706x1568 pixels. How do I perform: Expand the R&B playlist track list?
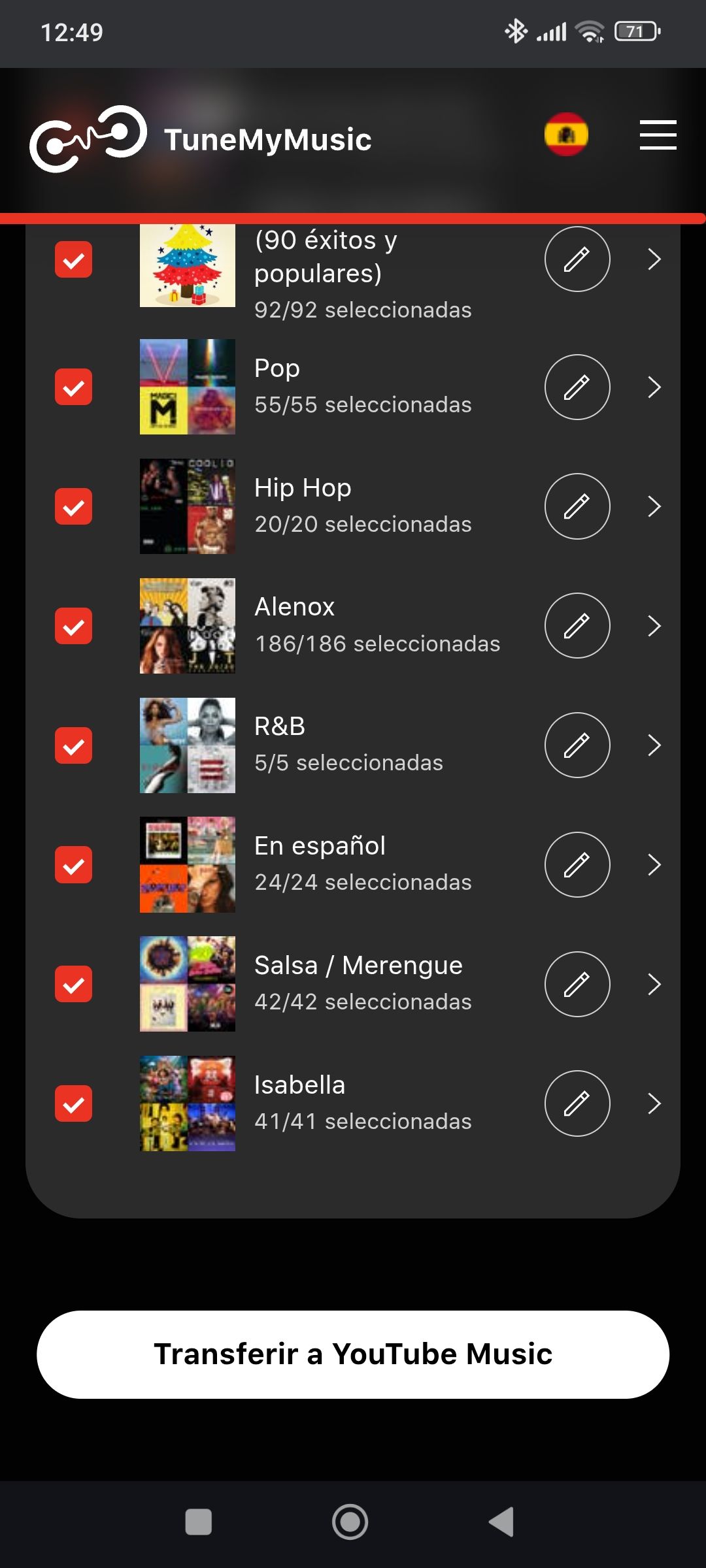point(654,745)
